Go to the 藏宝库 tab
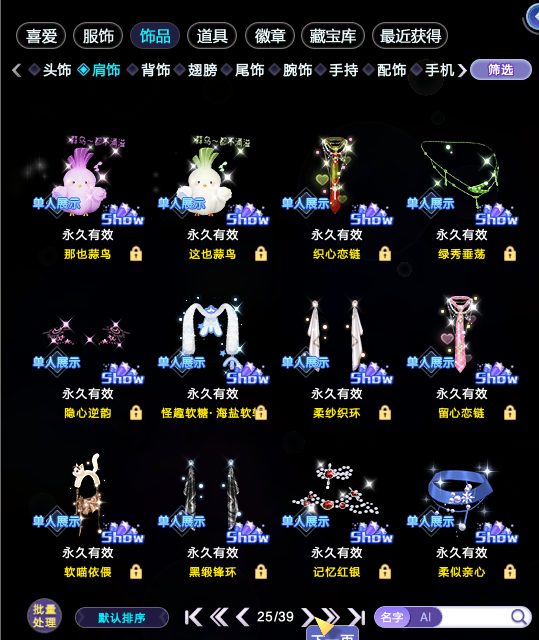 (x=333, y=36)
